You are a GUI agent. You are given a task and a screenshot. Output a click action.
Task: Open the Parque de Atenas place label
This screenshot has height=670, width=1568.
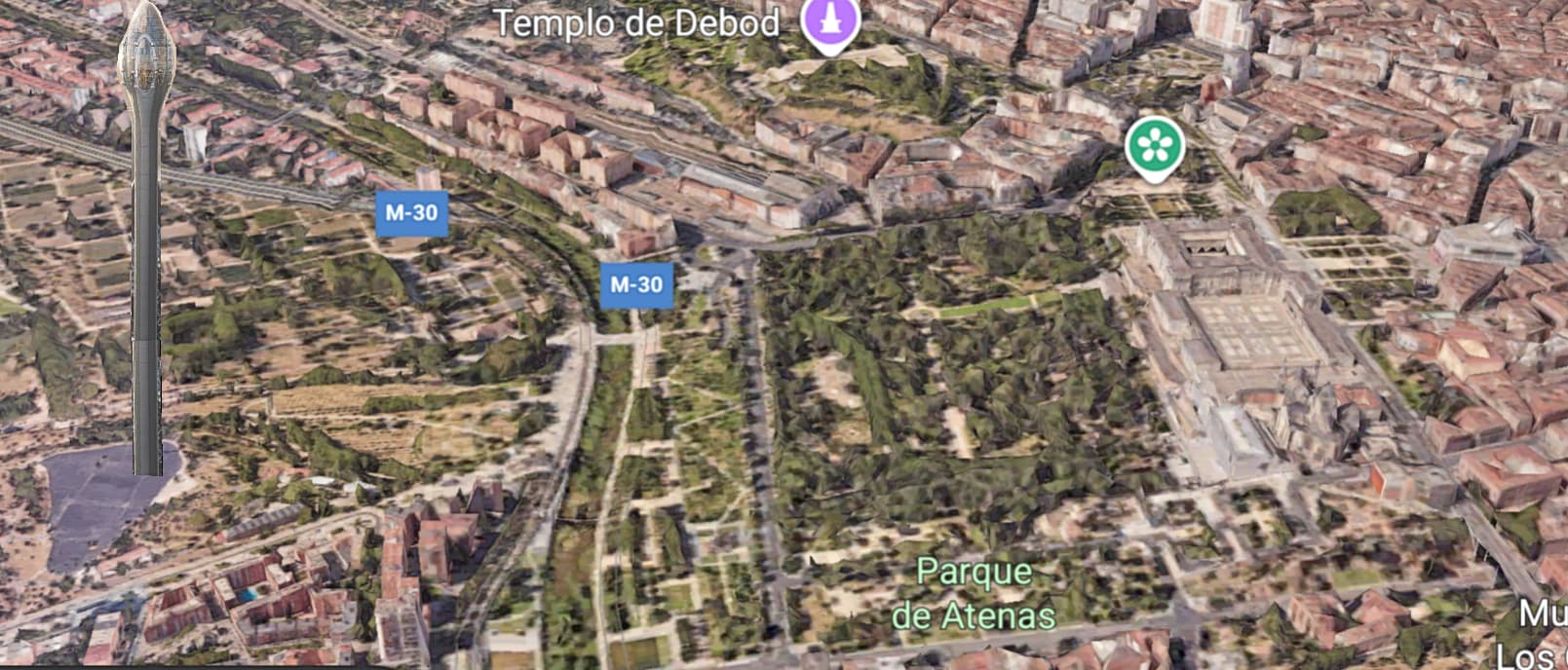tap(974, 593)
